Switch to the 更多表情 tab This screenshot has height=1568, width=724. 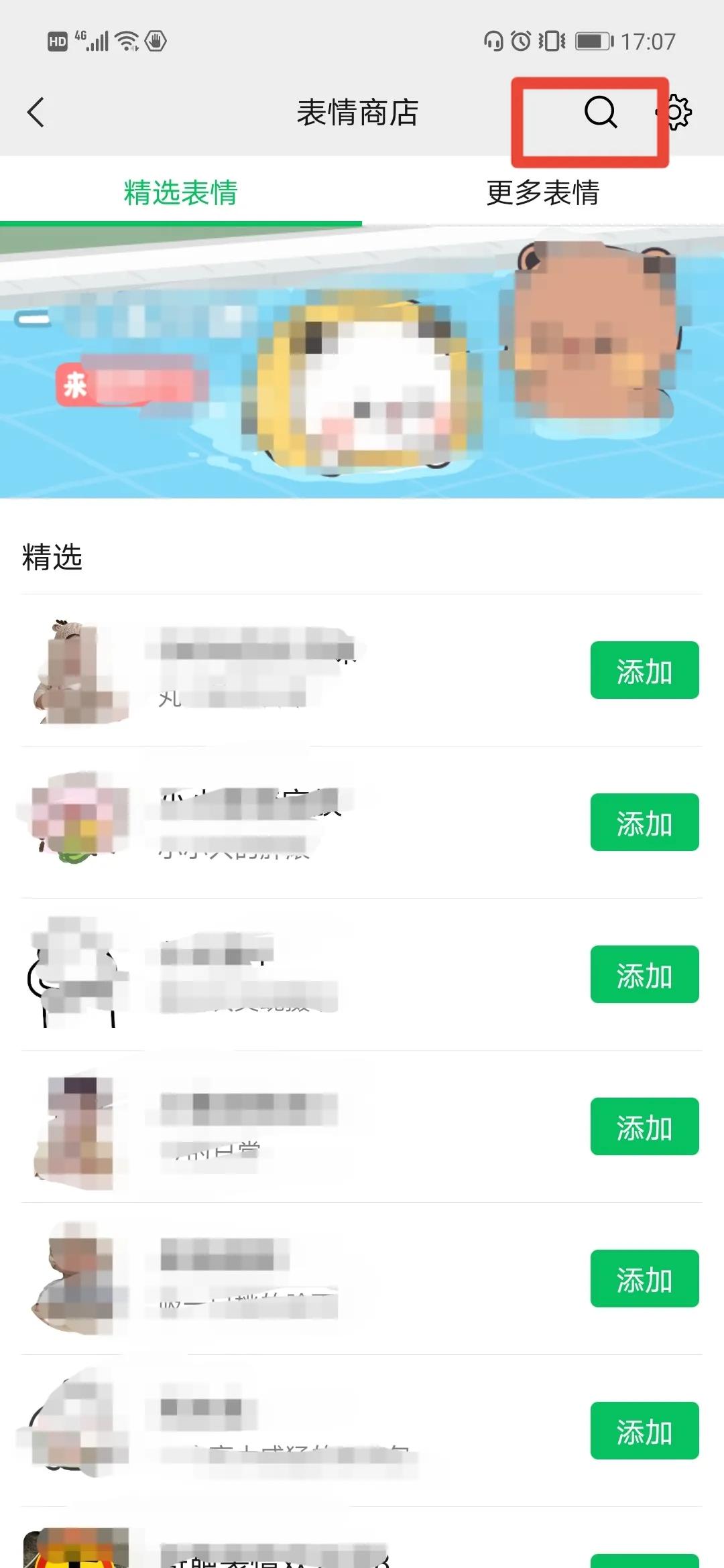542,193
